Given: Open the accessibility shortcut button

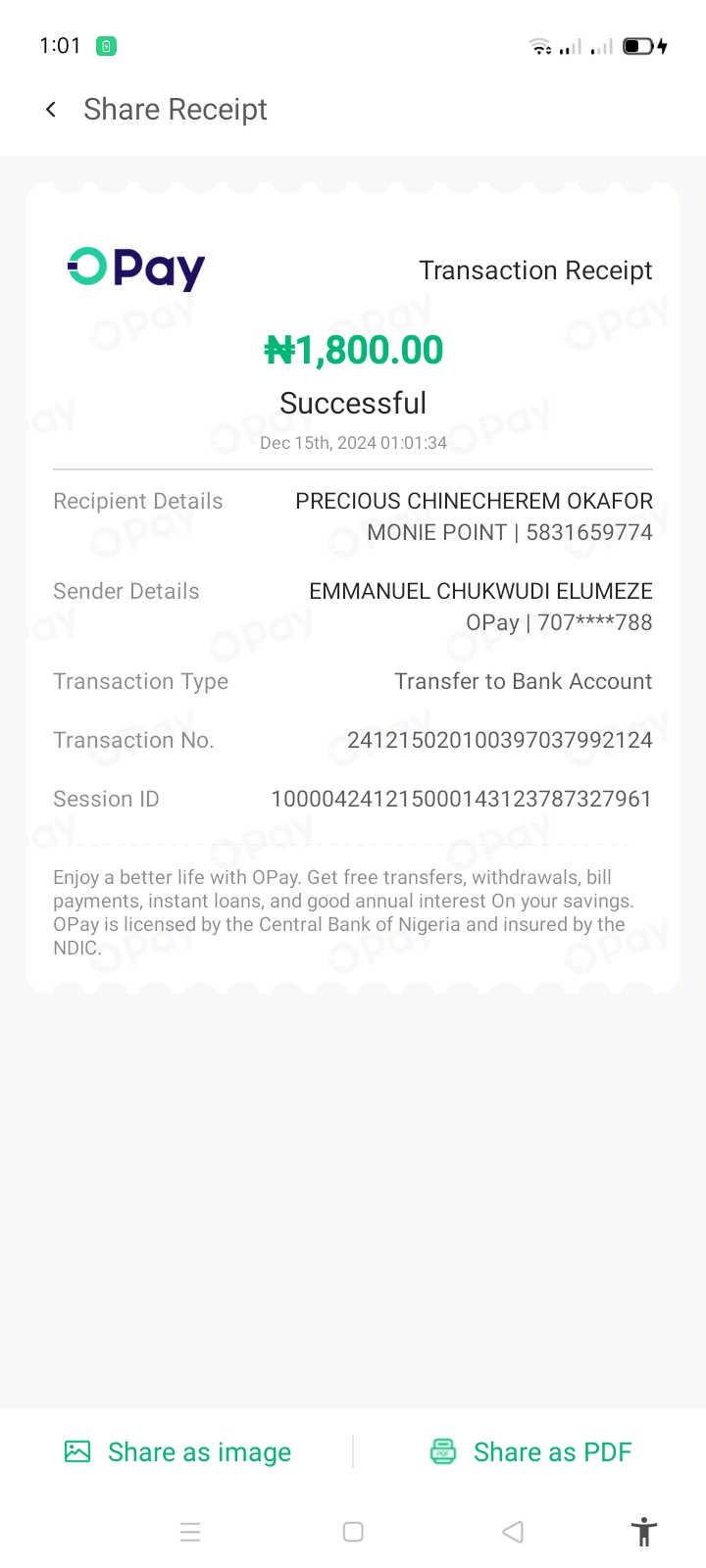Looking at the screenshot, I should pos(644,1531).
